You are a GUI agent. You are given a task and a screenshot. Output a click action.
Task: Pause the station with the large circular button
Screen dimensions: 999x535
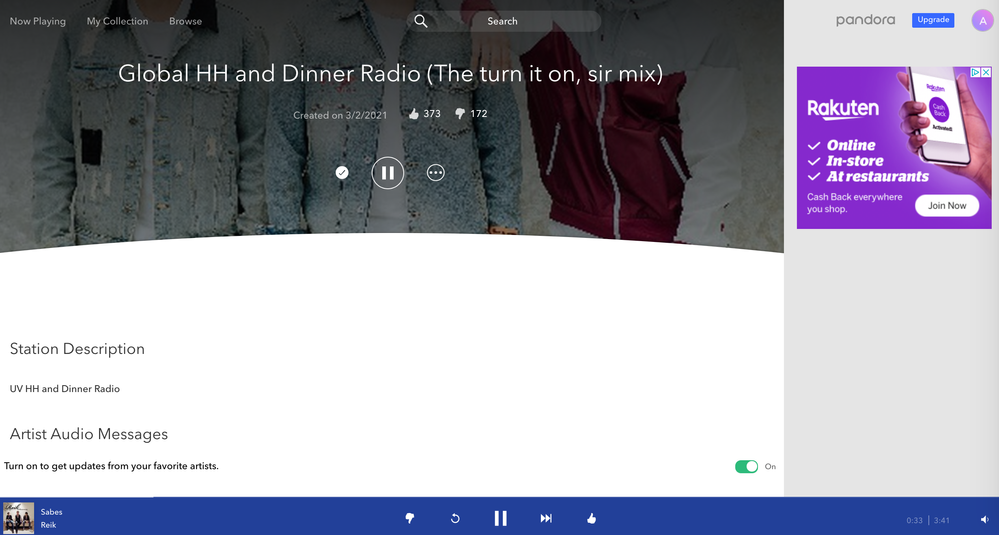(388, 173)
